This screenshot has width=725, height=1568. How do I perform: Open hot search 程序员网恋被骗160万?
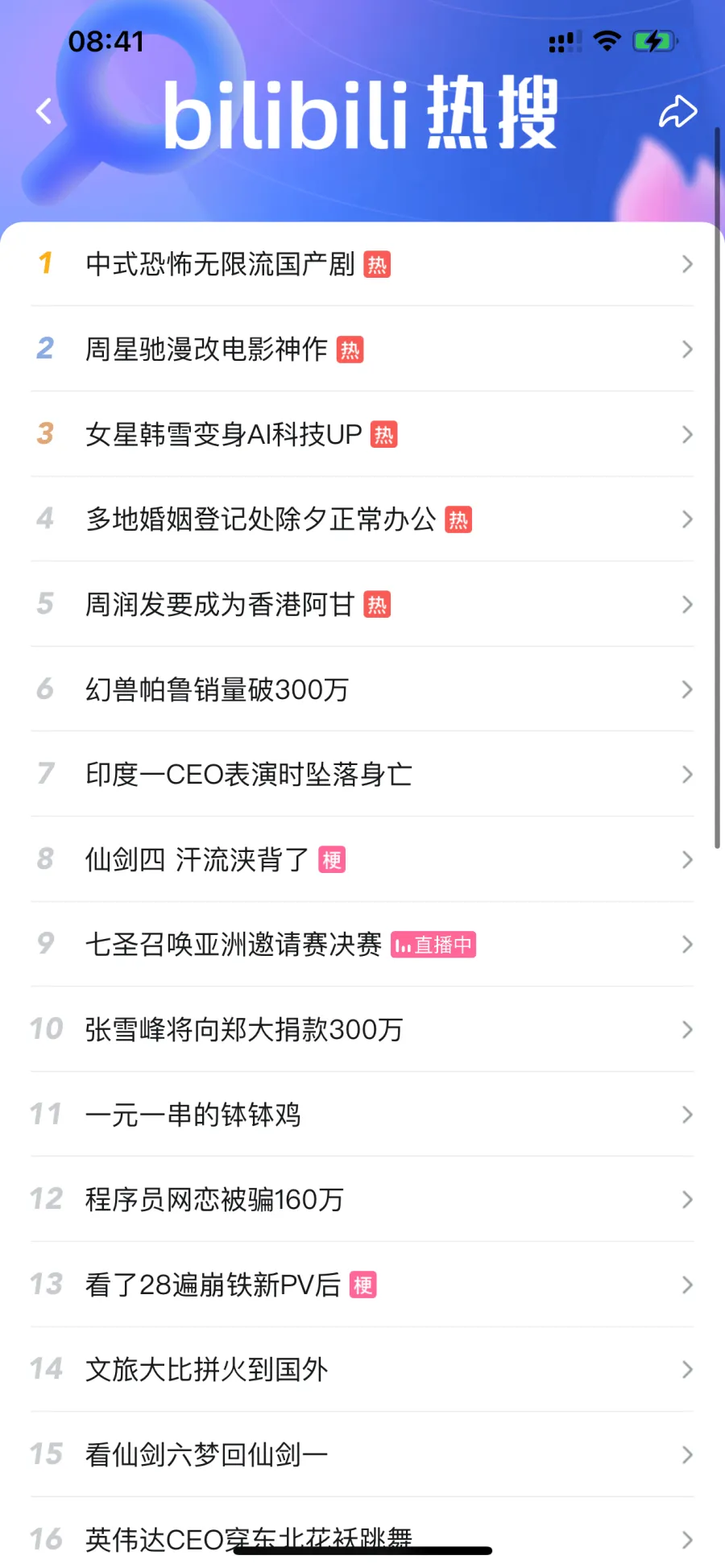[x=215, y=1200]
